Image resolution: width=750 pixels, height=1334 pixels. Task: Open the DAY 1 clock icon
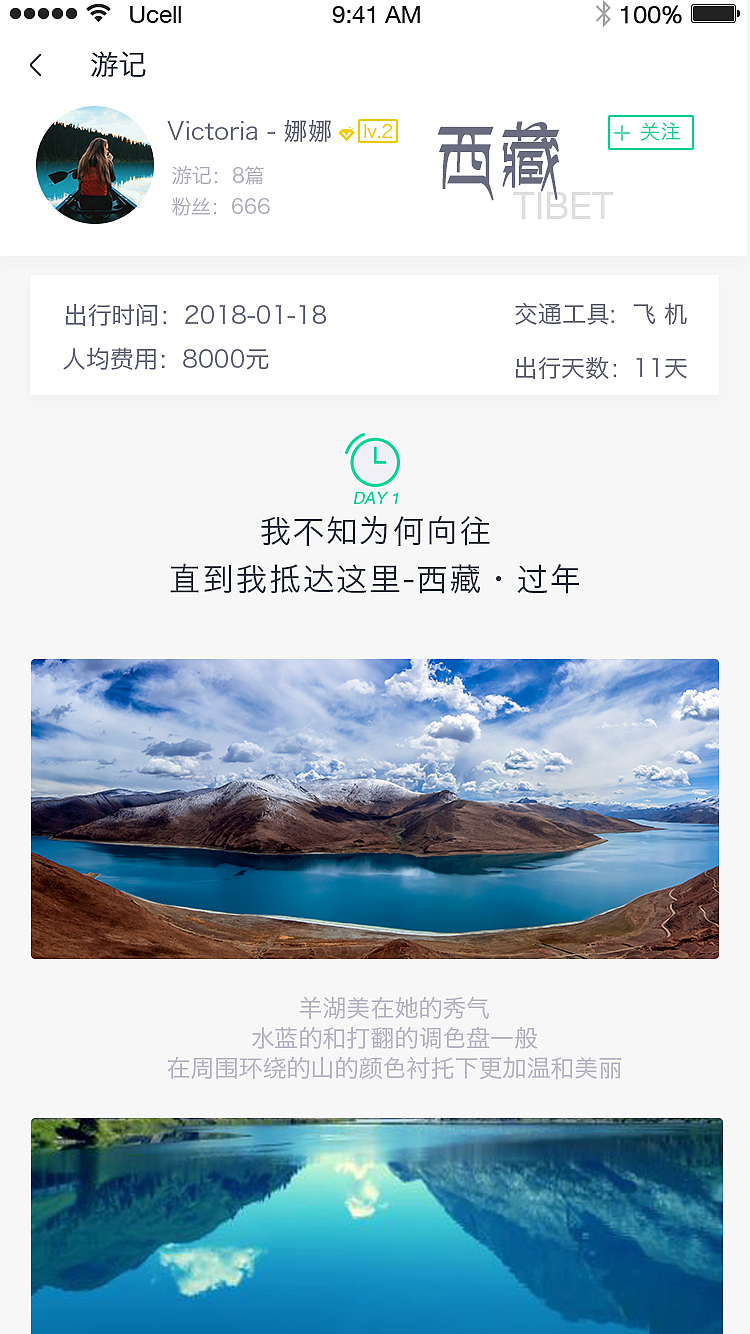click(374, 460)
